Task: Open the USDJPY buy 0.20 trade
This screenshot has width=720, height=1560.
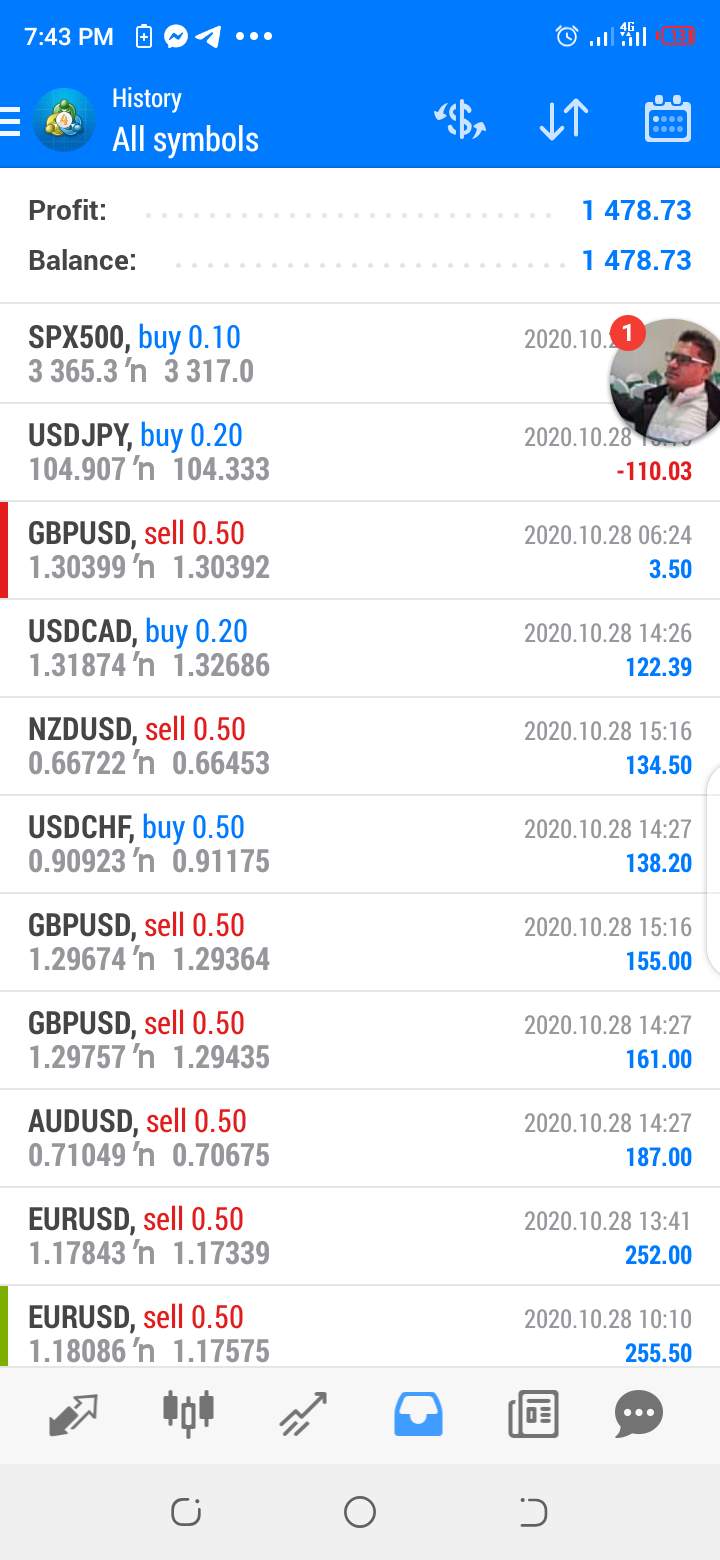Action: 360,452
